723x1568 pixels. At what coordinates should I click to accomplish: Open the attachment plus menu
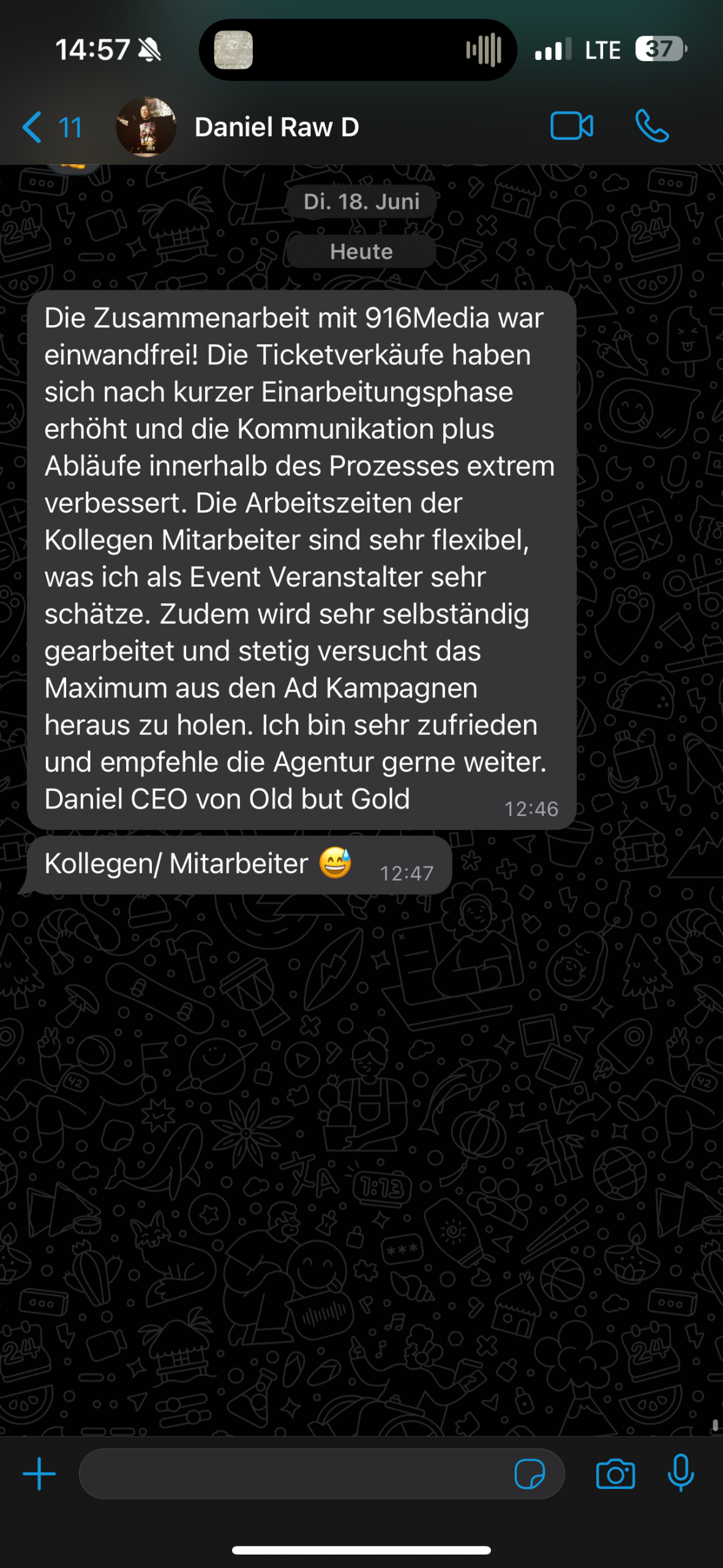[39, 1474]
